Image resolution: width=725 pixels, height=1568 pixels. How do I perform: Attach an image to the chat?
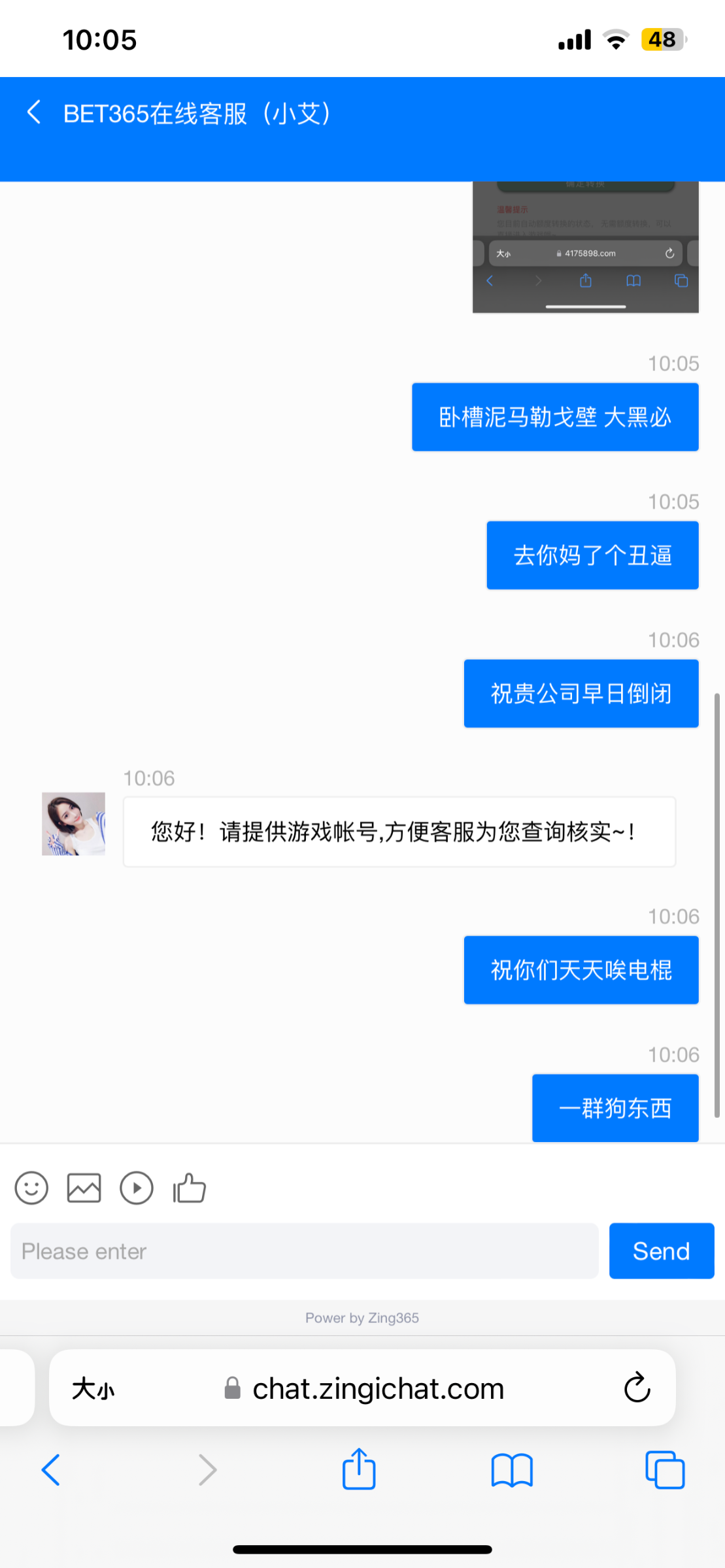point(84,1188)
